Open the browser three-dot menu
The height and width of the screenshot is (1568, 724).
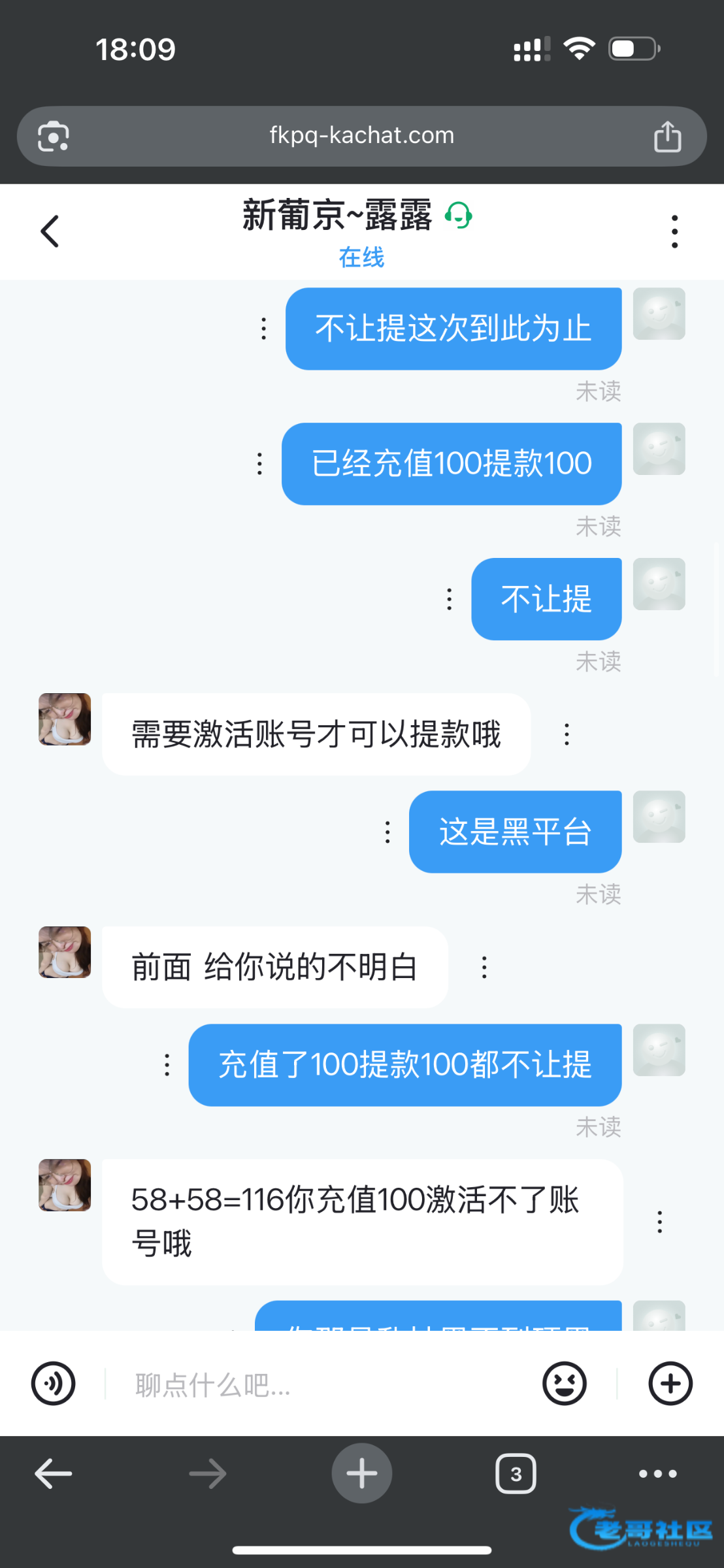click(657, 1474)
